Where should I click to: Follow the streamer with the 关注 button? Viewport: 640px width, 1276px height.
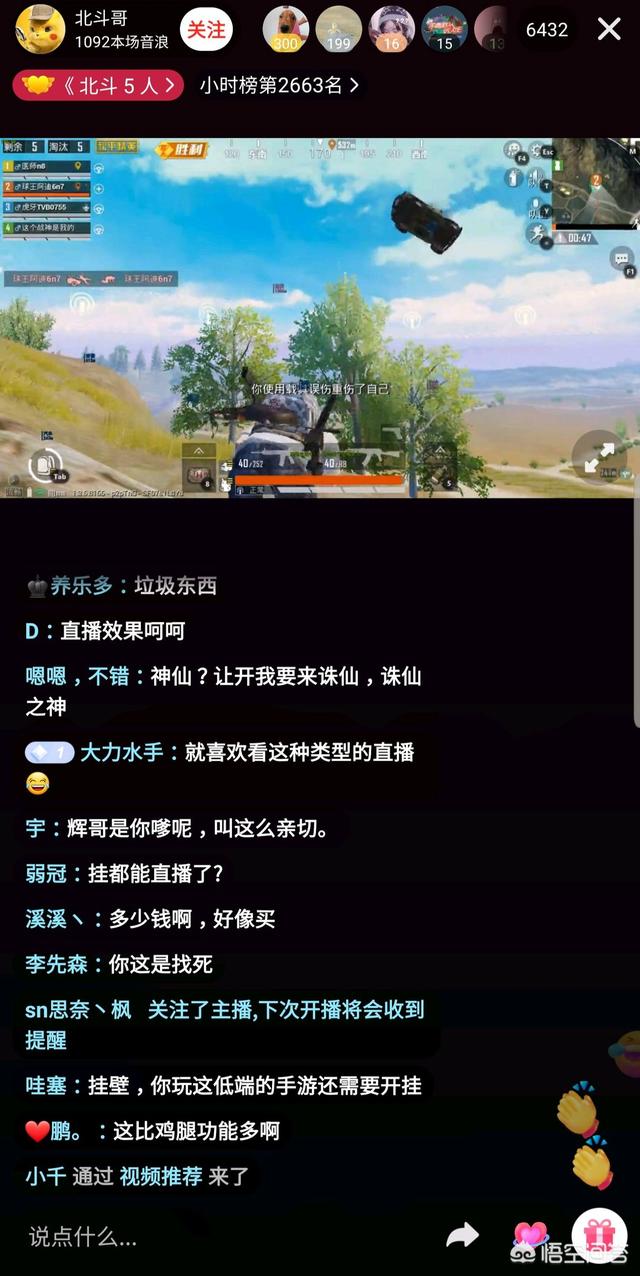point(206,30)
